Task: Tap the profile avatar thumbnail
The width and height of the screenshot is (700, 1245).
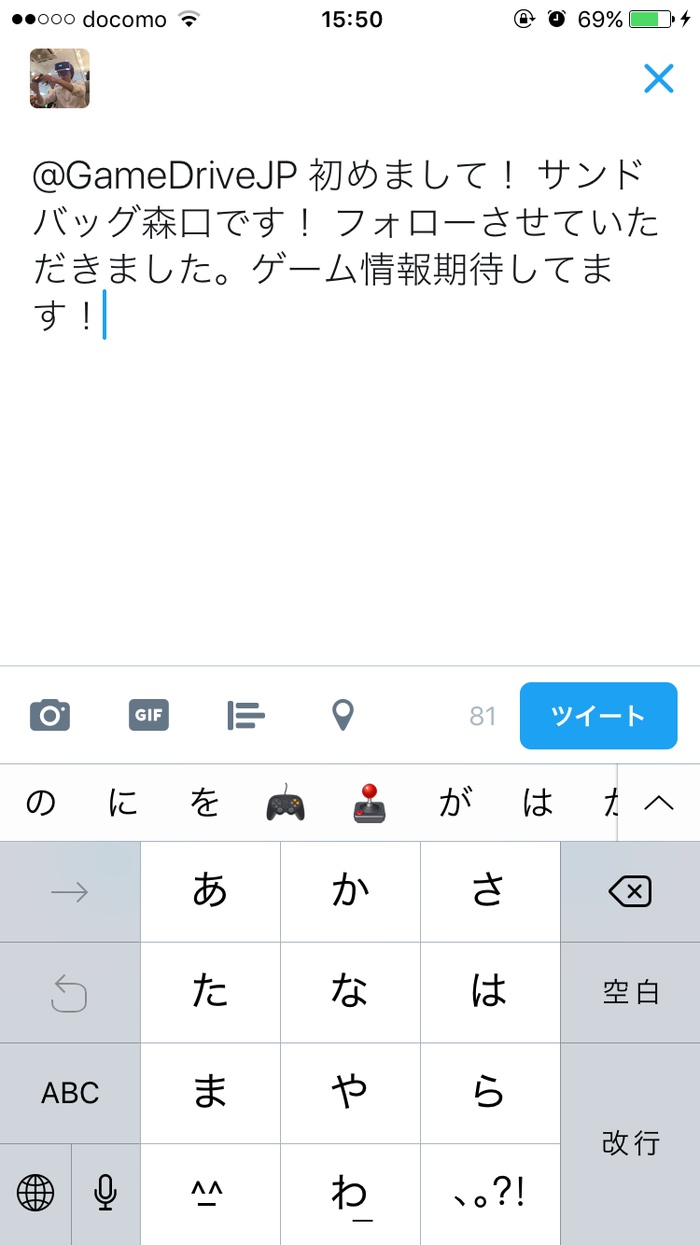Action: pos(60,78)
